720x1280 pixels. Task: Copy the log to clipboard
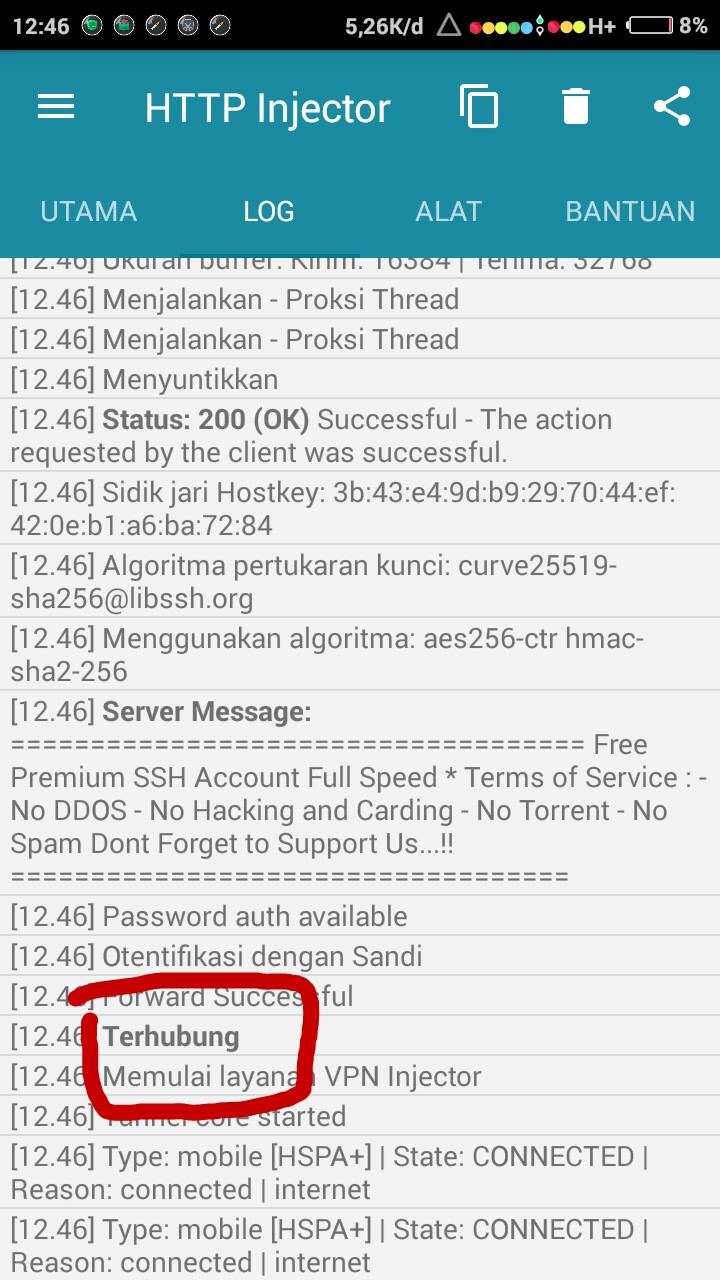pyautogui.click(x=479, y=107)
